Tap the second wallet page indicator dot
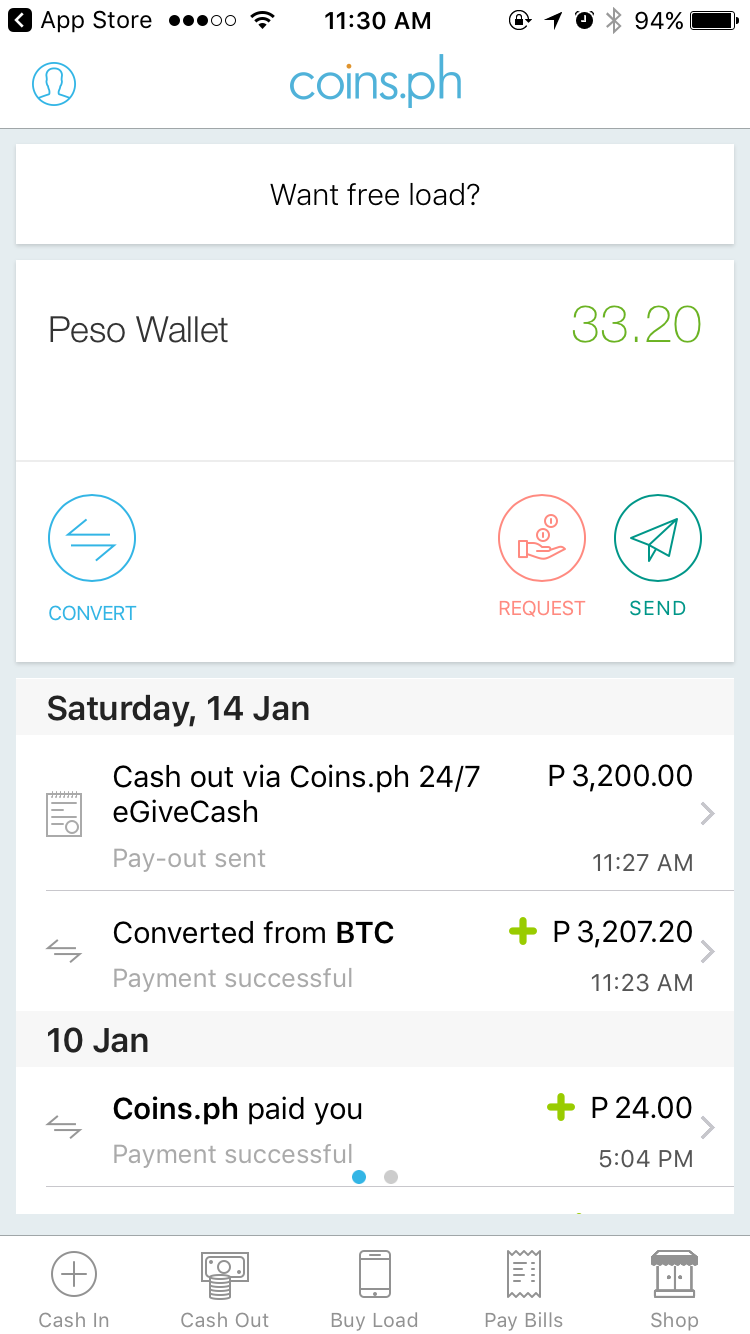Image resolution: width=750 pixels, height=1334 pixels. click(x=391, y=1177)
